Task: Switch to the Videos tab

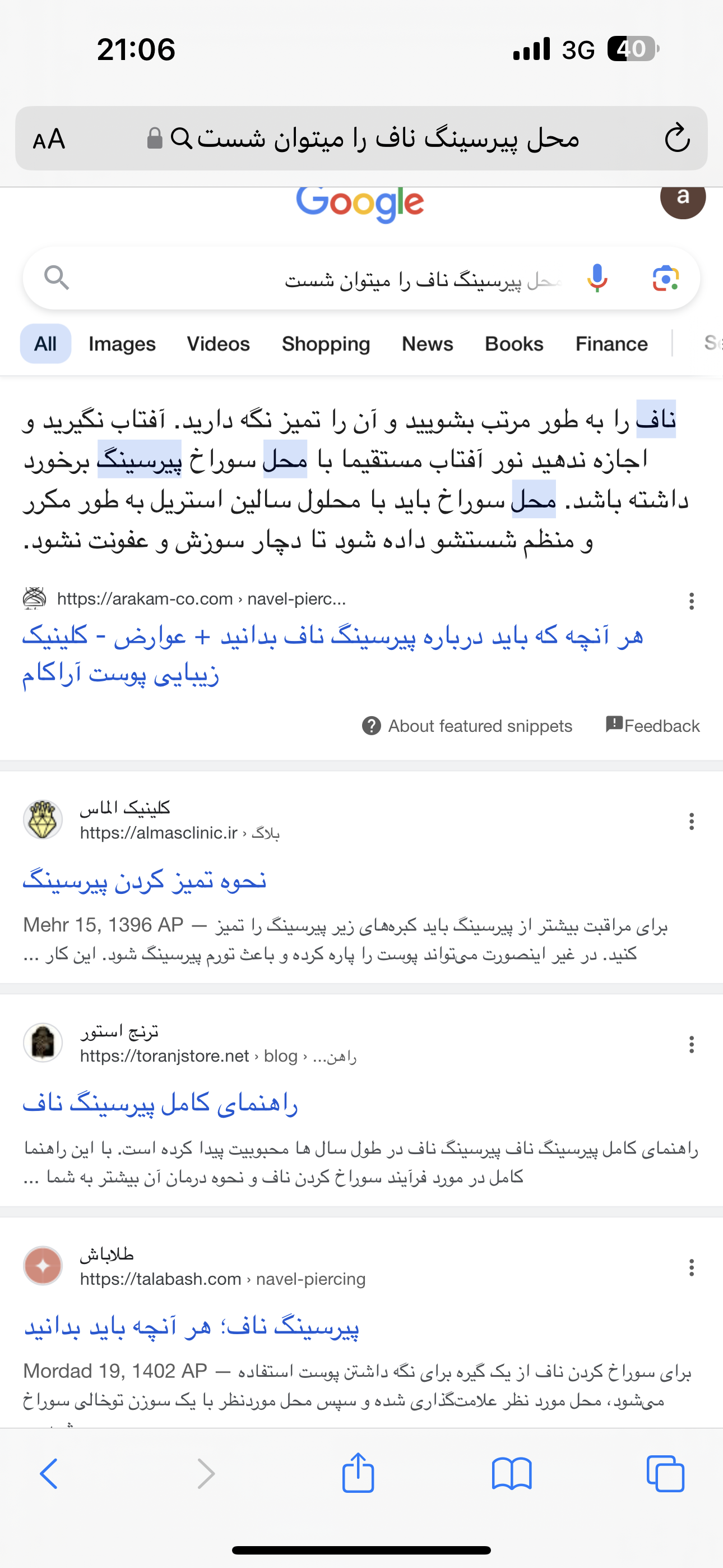Action: [218, 344]
